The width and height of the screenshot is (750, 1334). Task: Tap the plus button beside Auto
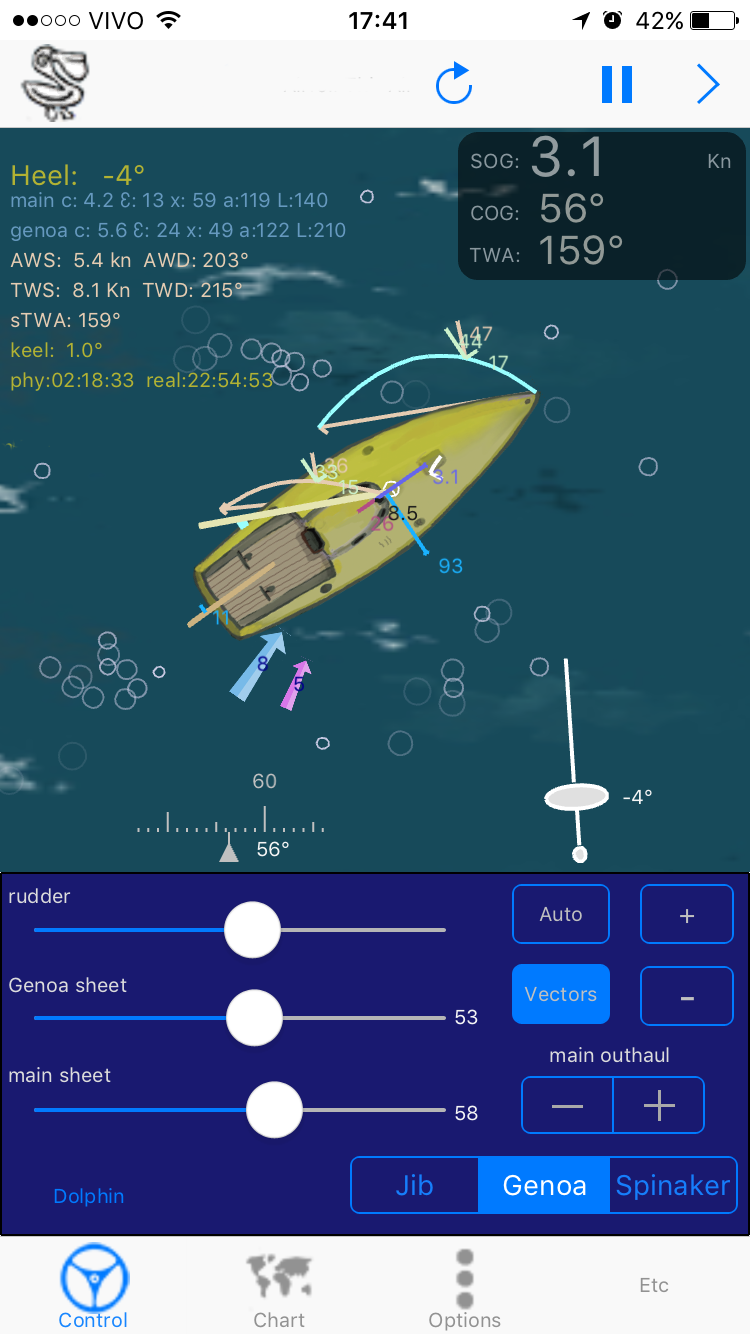click(x=686, y=914)
